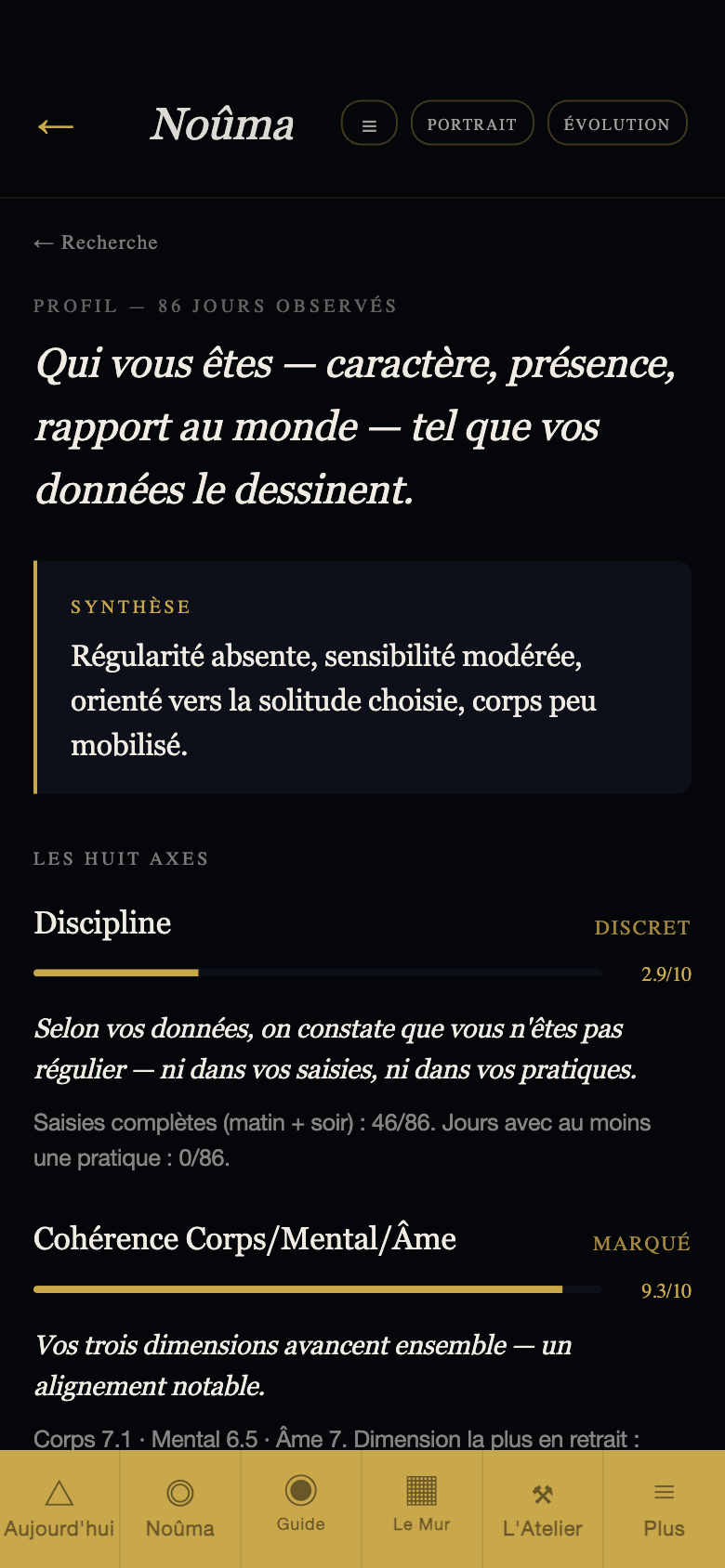Screen dimensions: 725x1568
Task: Select the Noûma tab in the bottom bar
Action: pos(180,1509)
